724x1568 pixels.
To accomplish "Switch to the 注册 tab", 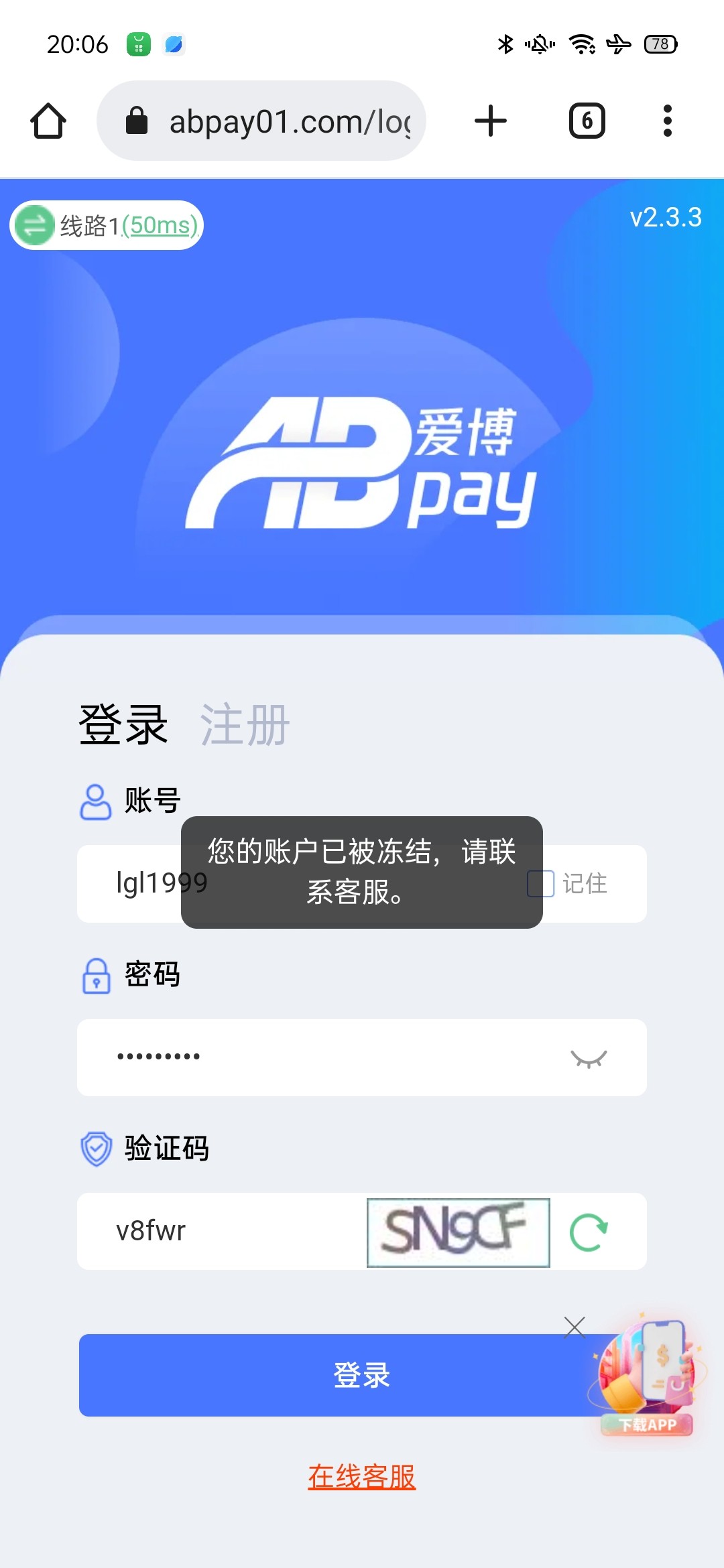I will pos(245,725).
